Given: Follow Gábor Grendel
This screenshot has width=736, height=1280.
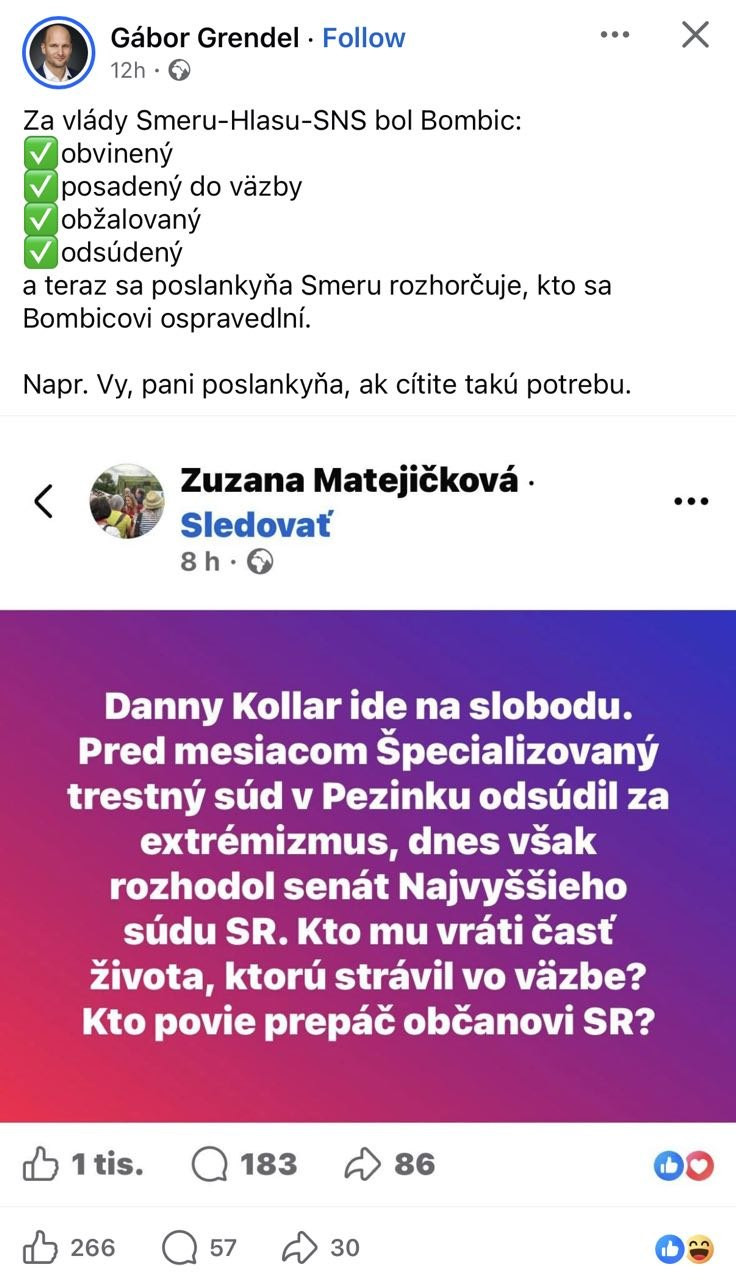Looking at the screenshot, I should 364,38.
